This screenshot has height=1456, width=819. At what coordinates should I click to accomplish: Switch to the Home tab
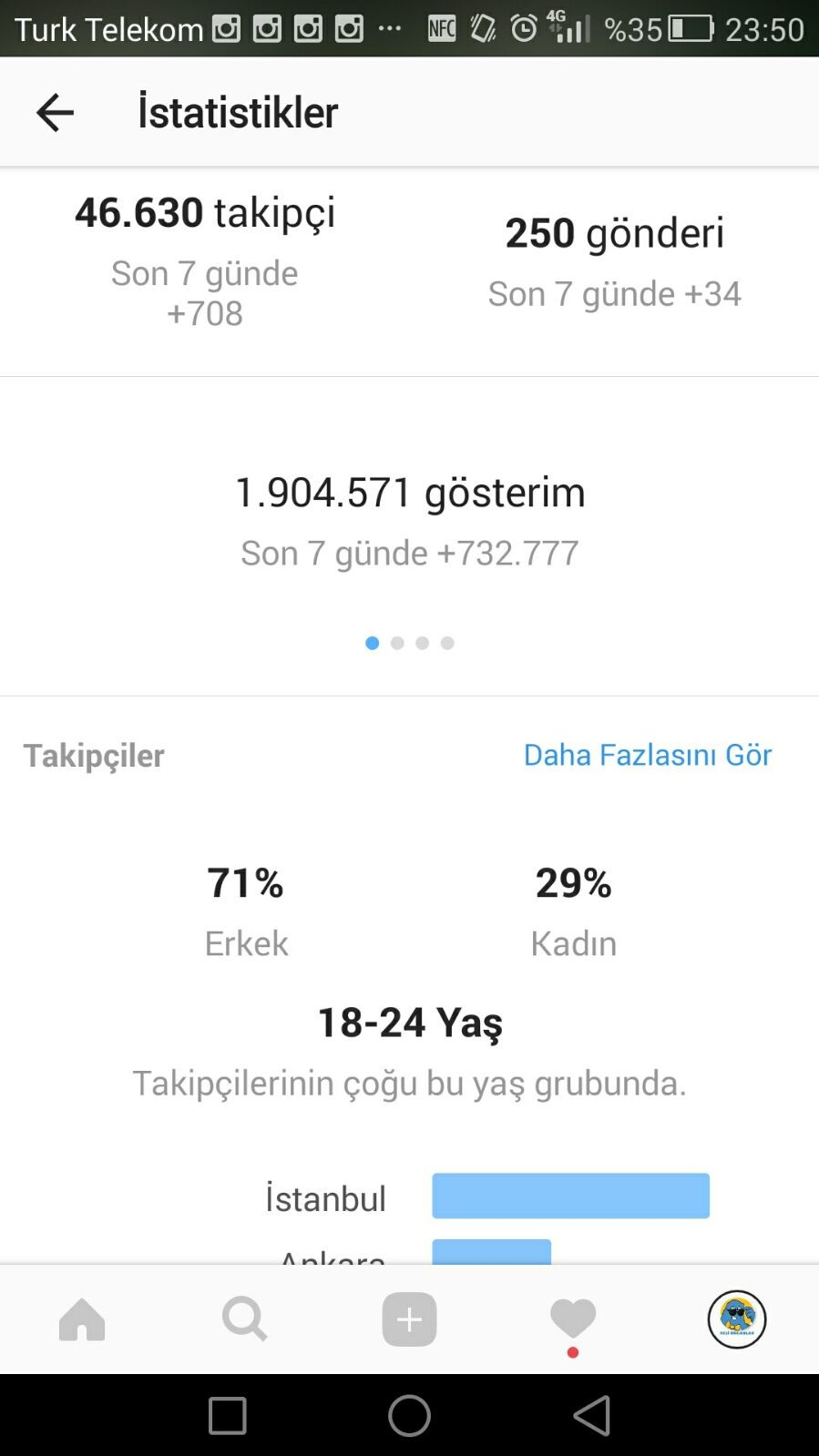tap(82, 1319)
